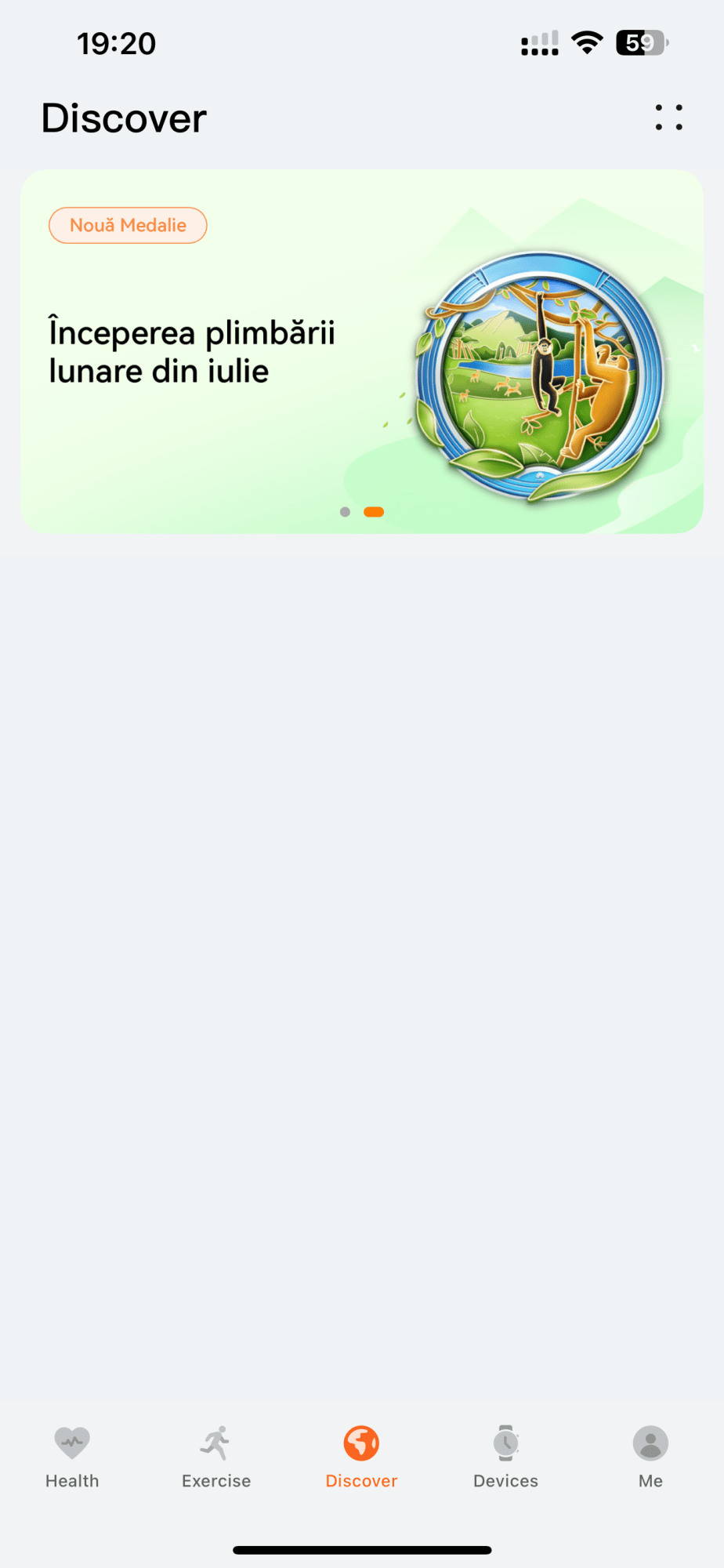Switch to the Me tab
This screenshot has width=724, height=1568.
pos(650,1458)
